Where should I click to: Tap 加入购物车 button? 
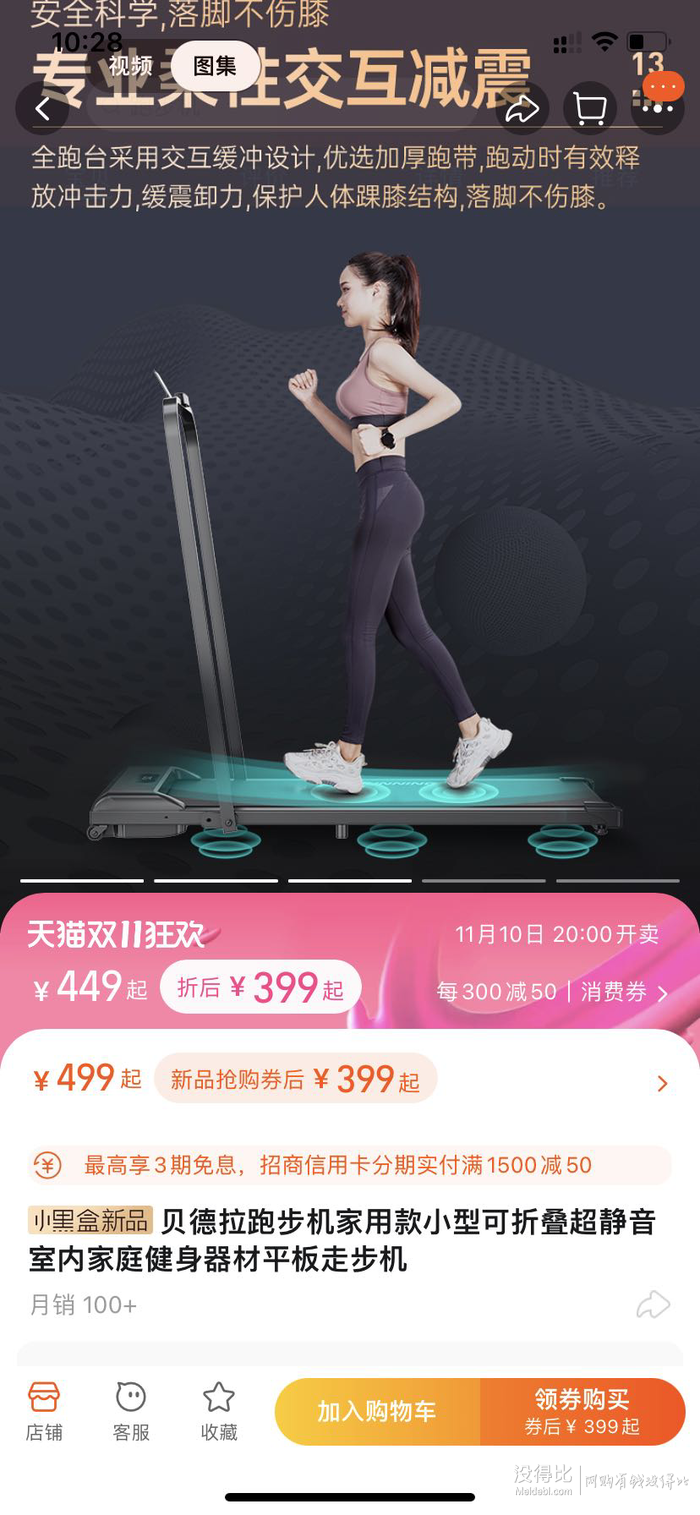tap(377, 1411)
